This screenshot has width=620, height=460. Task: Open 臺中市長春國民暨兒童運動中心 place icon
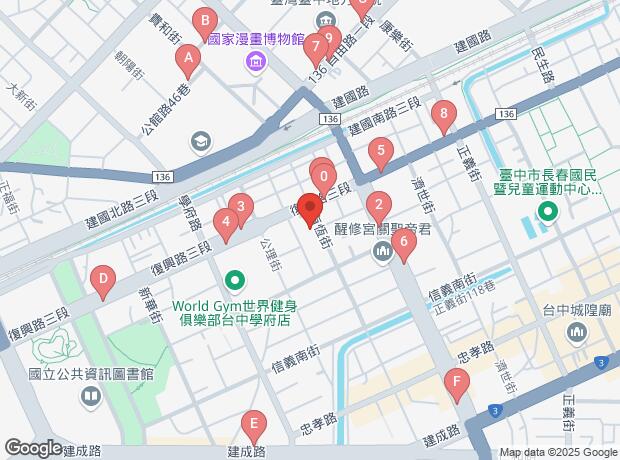pos(548,212)
